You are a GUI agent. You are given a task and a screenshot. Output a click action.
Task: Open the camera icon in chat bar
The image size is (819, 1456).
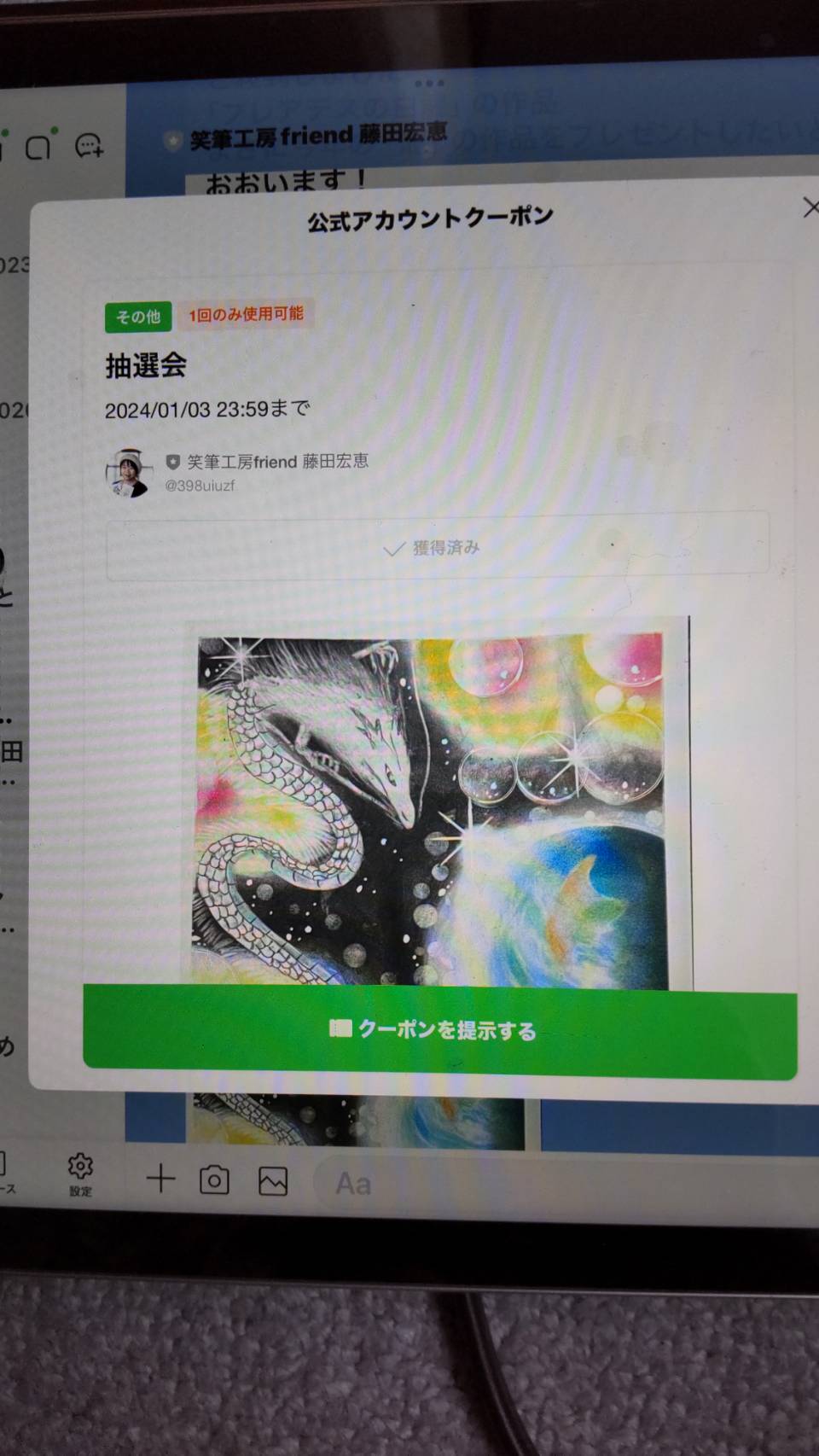(x=214, y=1180)
